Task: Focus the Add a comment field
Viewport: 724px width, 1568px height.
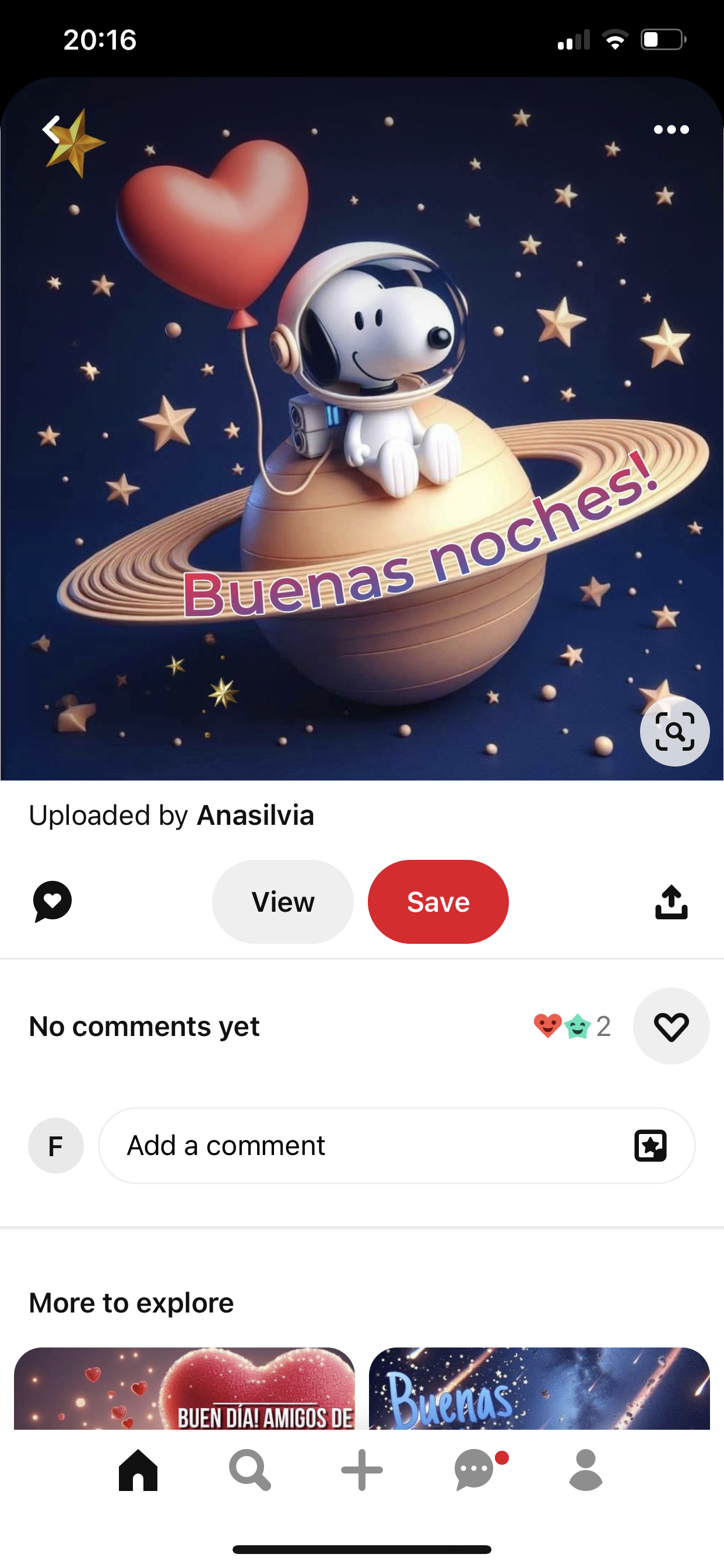Action: (x=365, y=1146)
